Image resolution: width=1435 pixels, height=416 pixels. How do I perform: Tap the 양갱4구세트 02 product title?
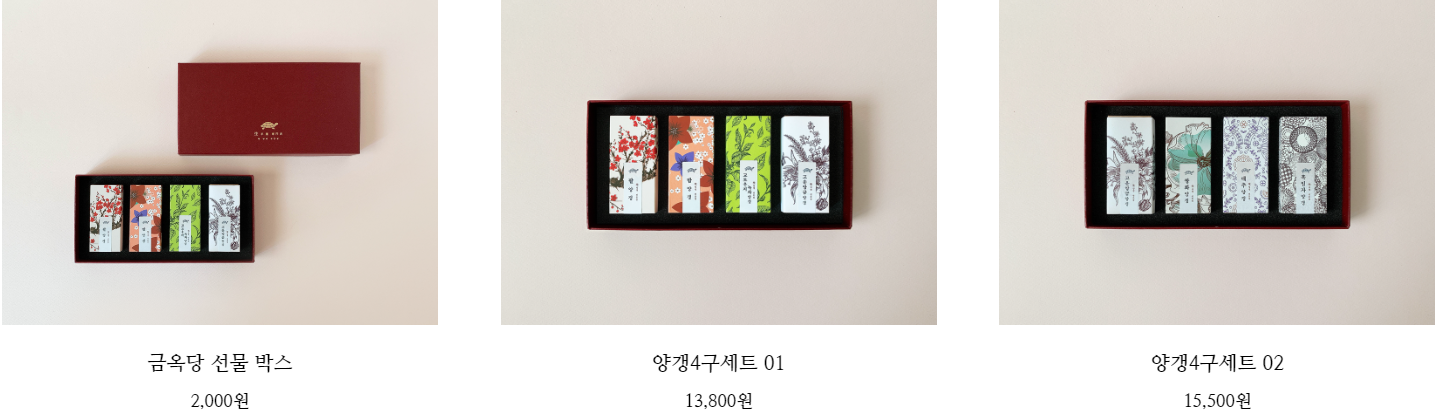pyautogui.click(x=1217, y=364)
